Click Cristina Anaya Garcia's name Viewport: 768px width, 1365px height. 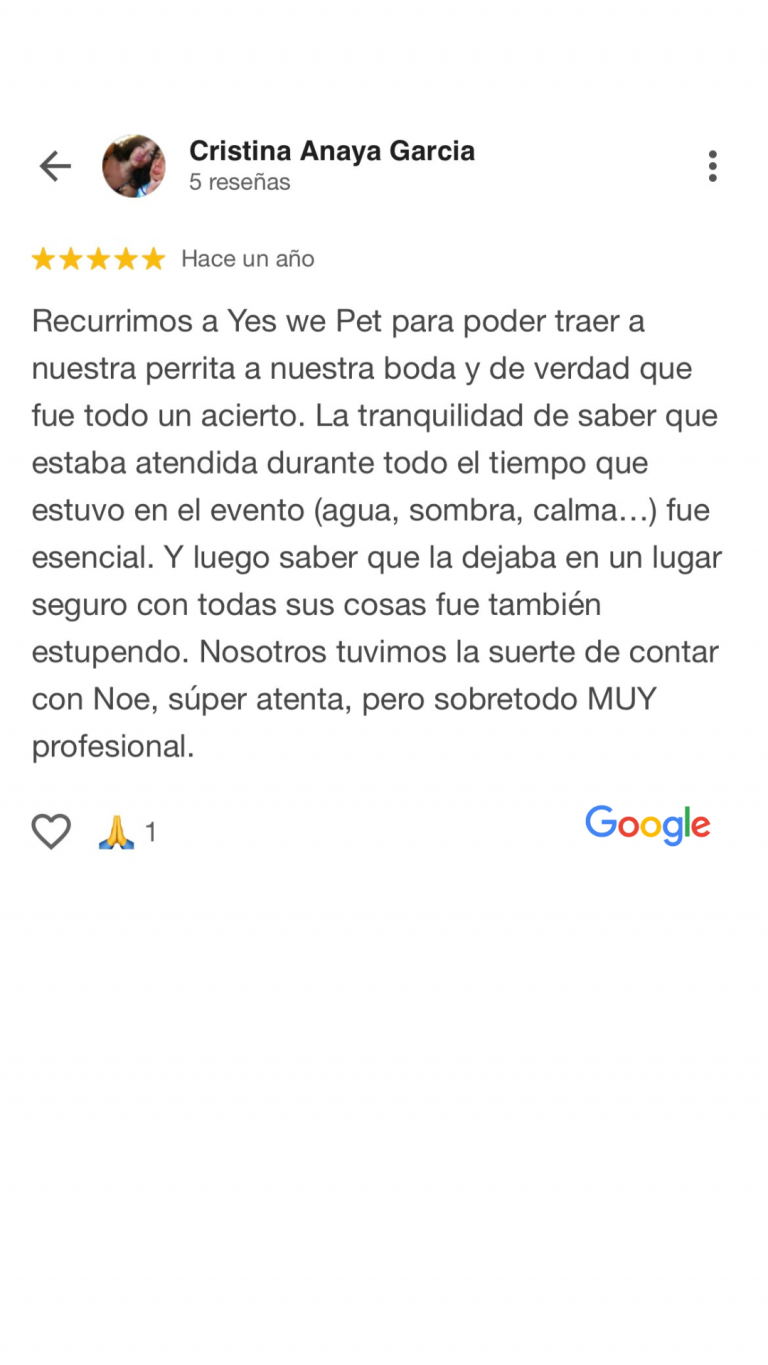pos(332,151)
